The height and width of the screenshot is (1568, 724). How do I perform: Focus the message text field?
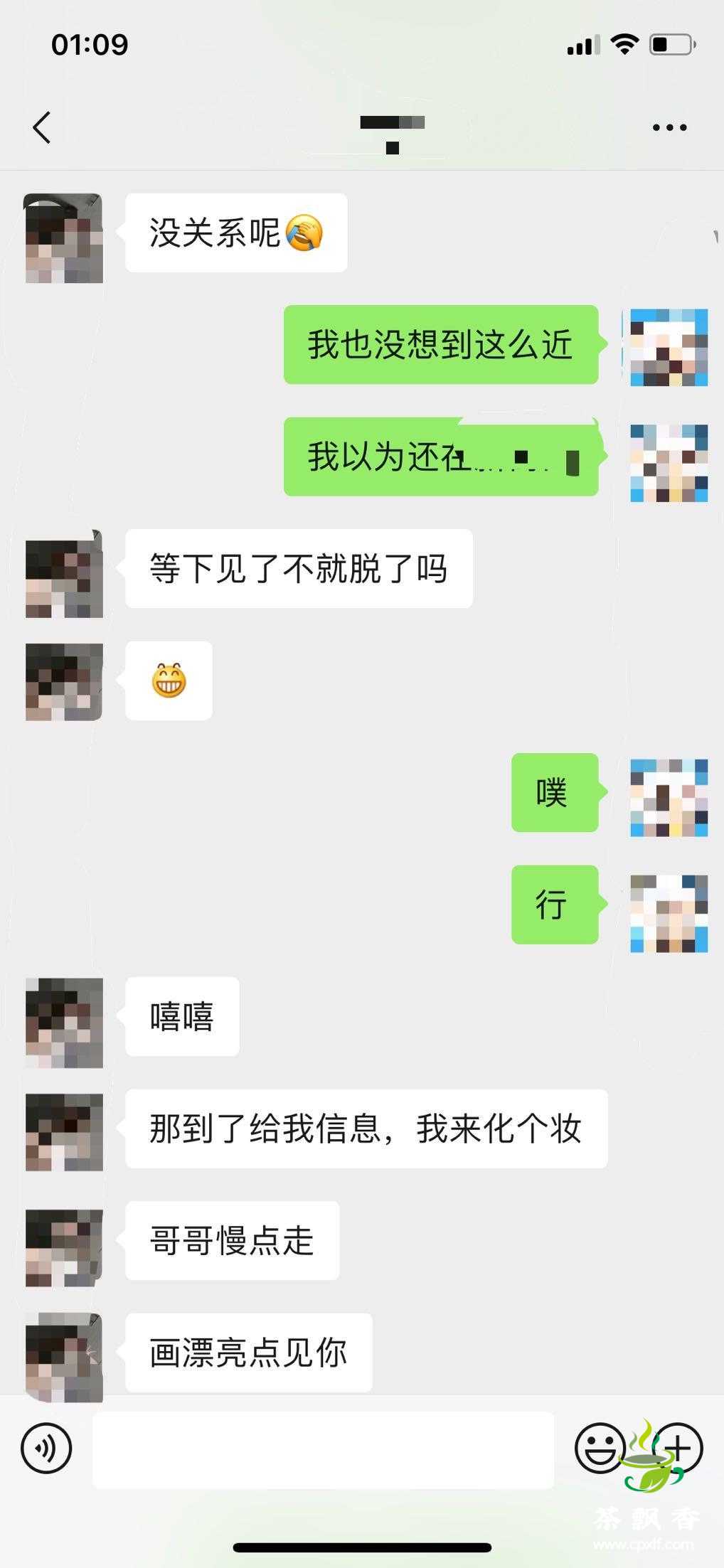pos(323,1450)
